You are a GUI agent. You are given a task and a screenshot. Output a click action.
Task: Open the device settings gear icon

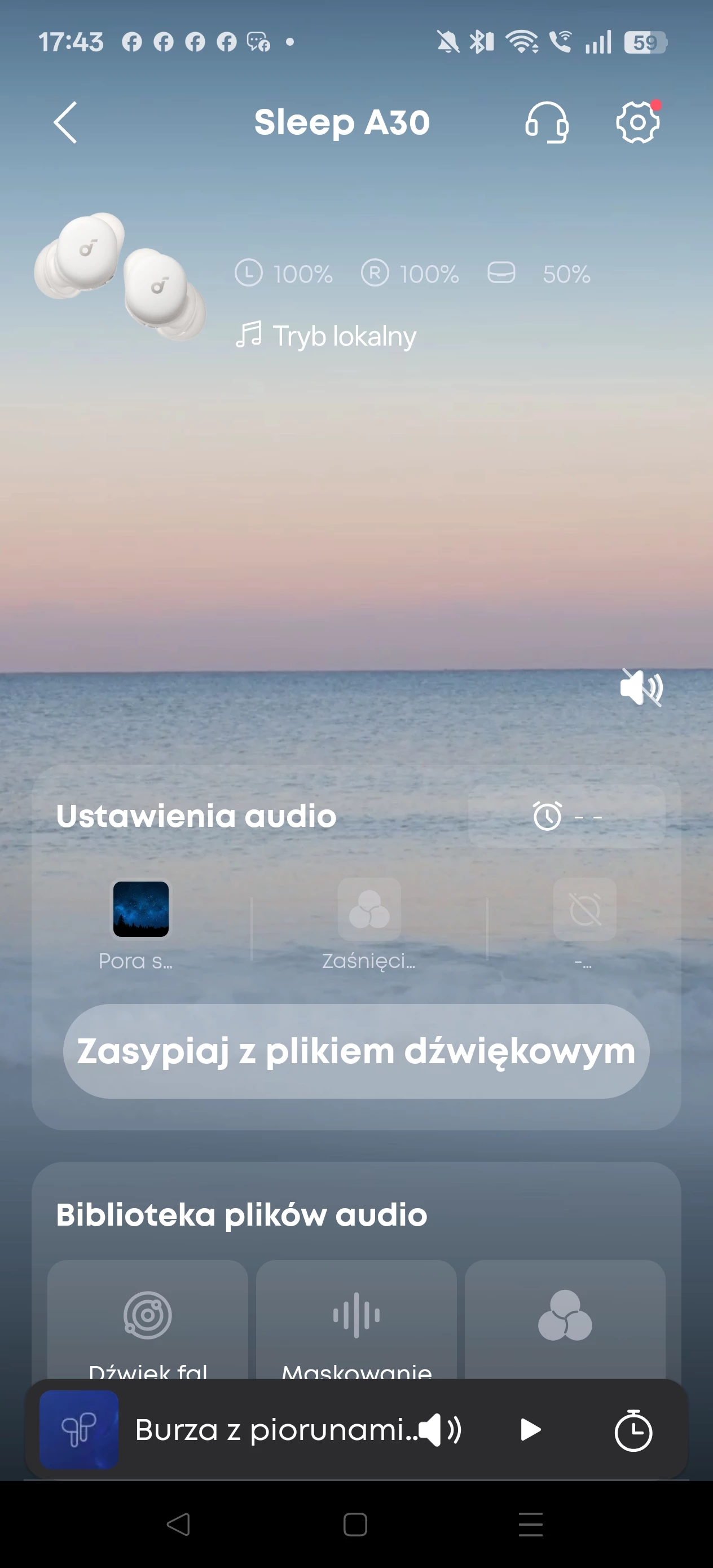point(638,121)
